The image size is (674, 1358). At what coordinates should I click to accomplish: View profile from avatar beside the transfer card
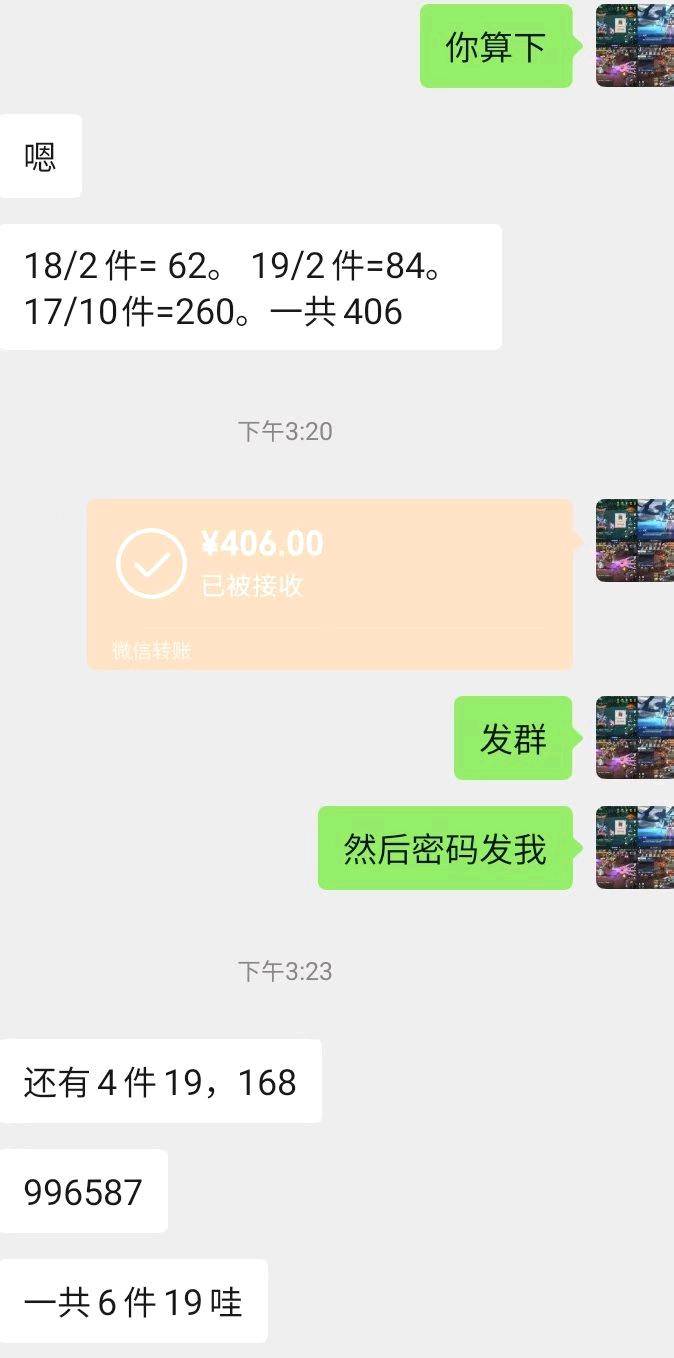[634, 541]
